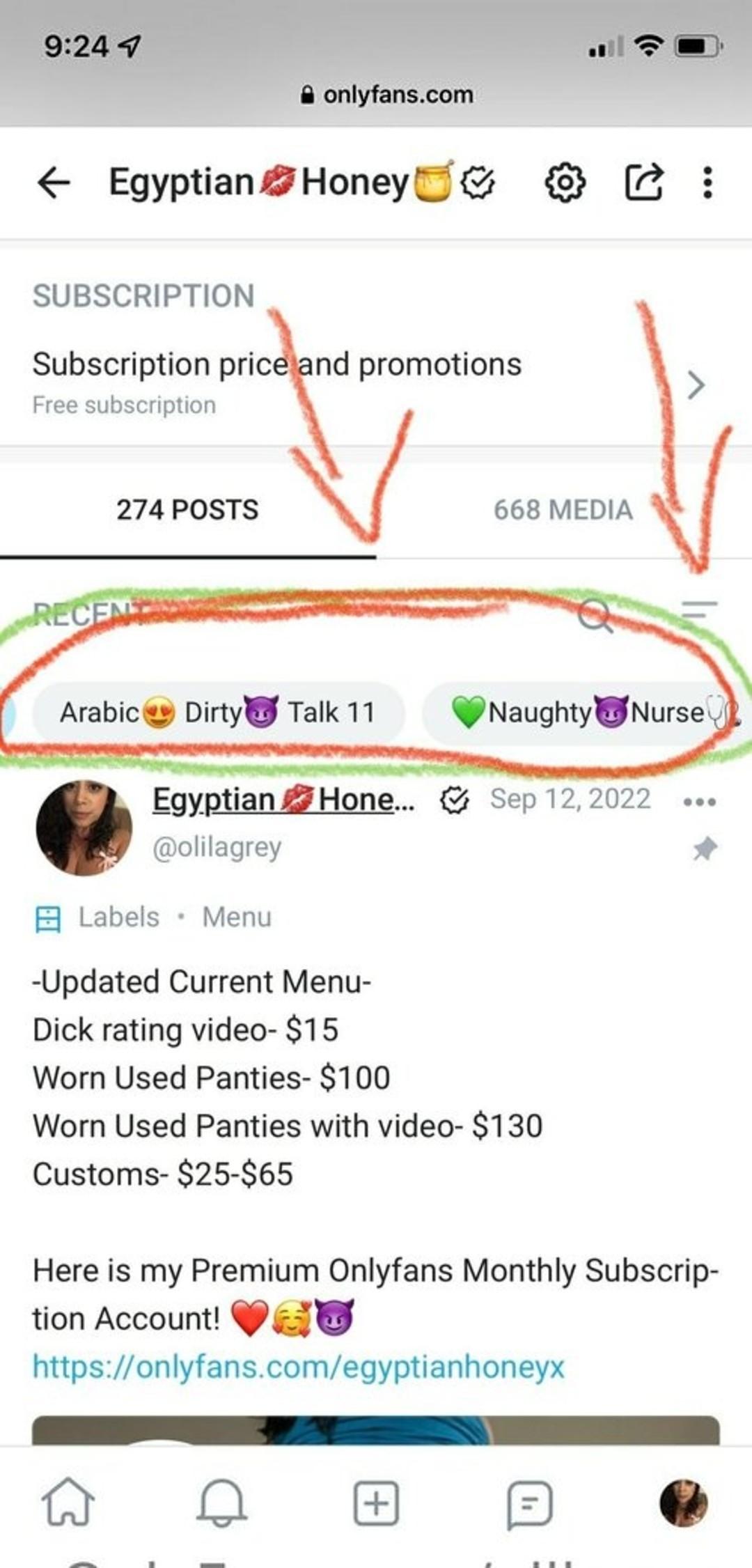Search posts with the magnifier icon
The height and width of the screenshot is (1568, 752).
[596, 615]
